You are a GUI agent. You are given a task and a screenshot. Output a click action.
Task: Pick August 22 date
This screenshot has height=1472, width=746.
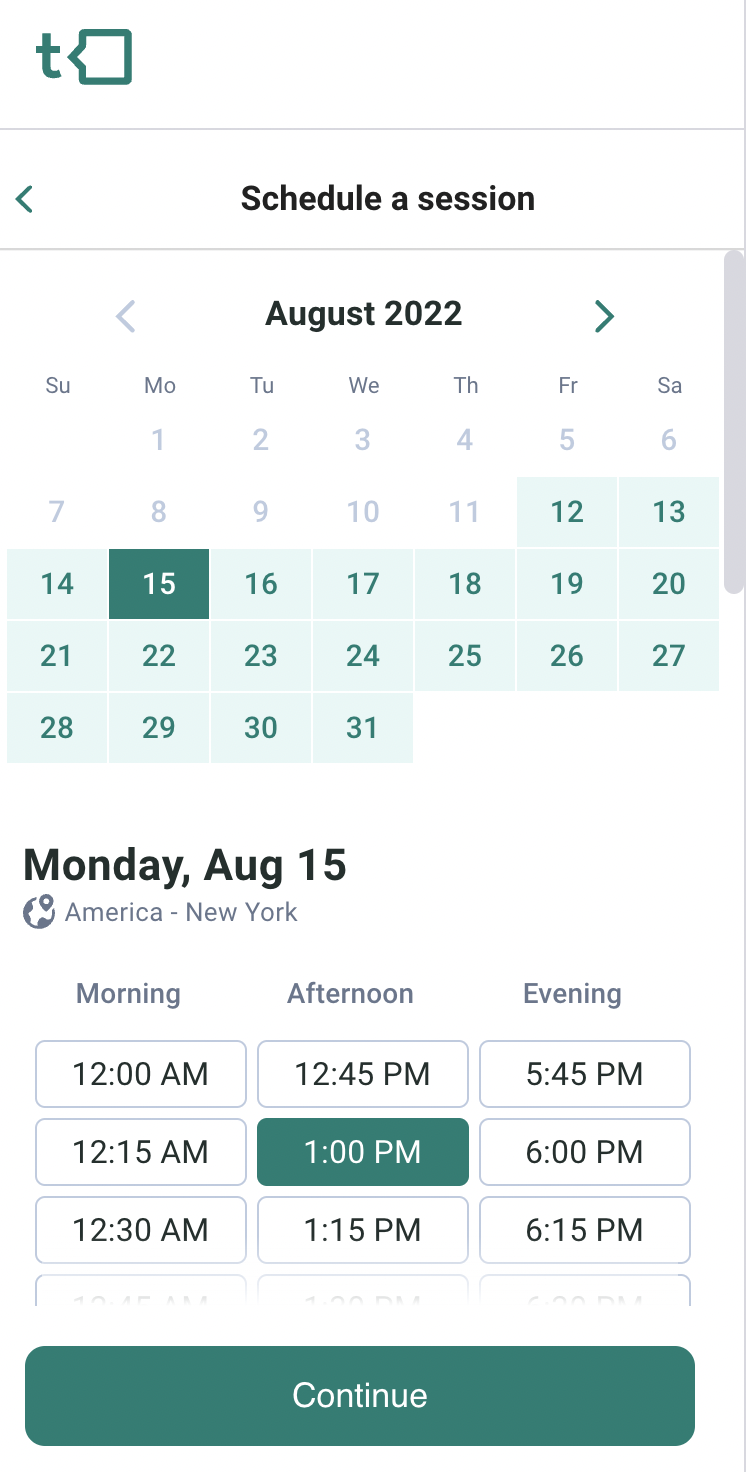(159, 656)
